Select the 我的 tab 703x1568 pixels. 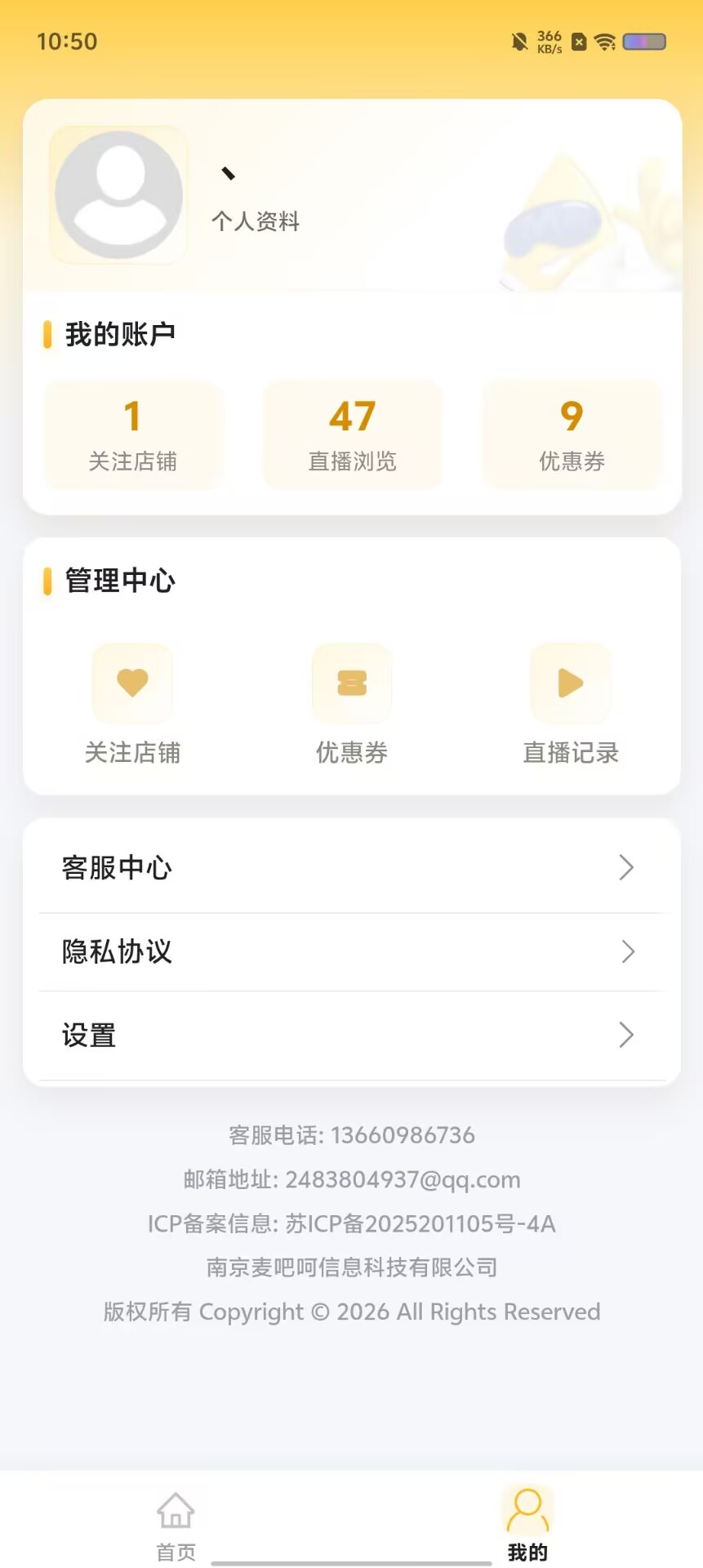point(527,1526)
